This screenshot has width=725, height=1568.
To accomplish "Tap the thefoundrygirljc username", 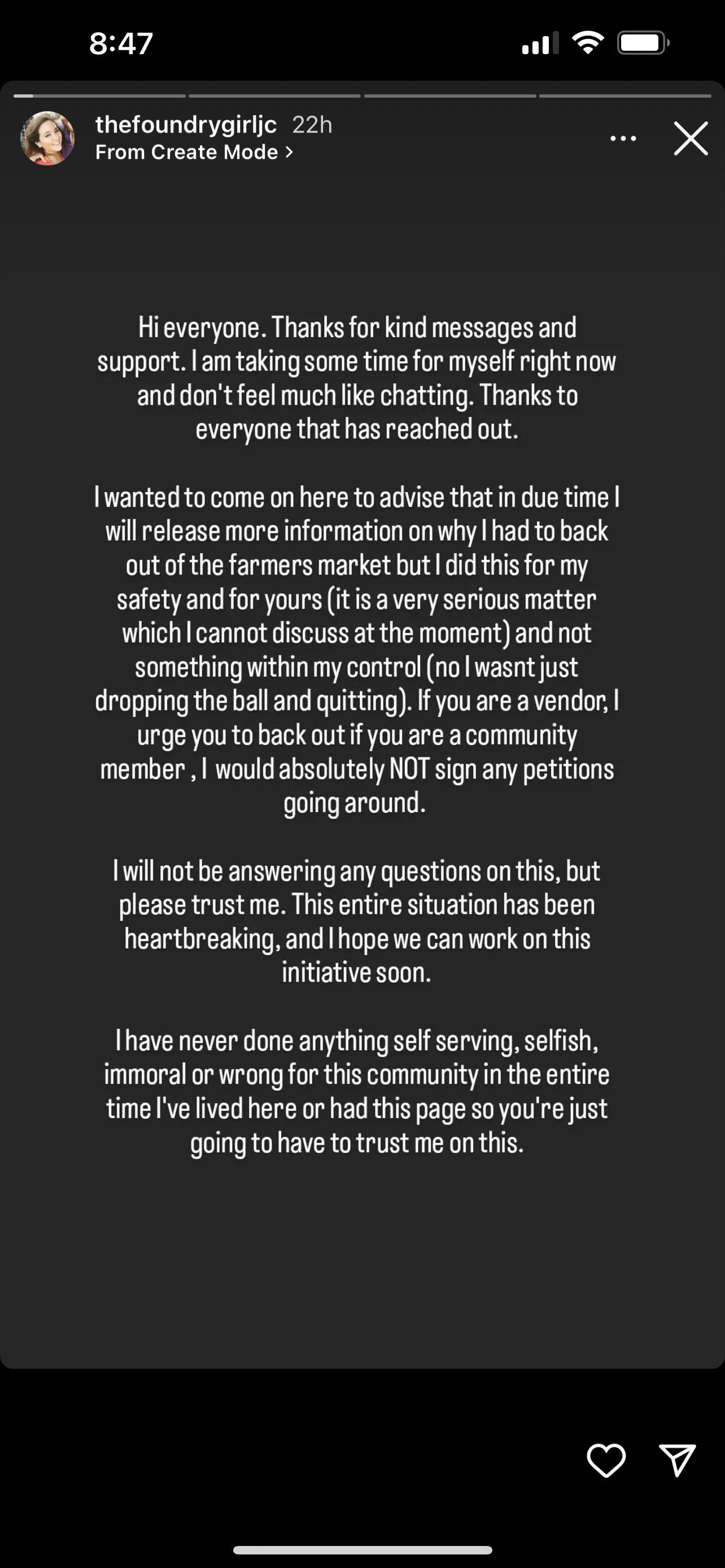I will point(186,125).
